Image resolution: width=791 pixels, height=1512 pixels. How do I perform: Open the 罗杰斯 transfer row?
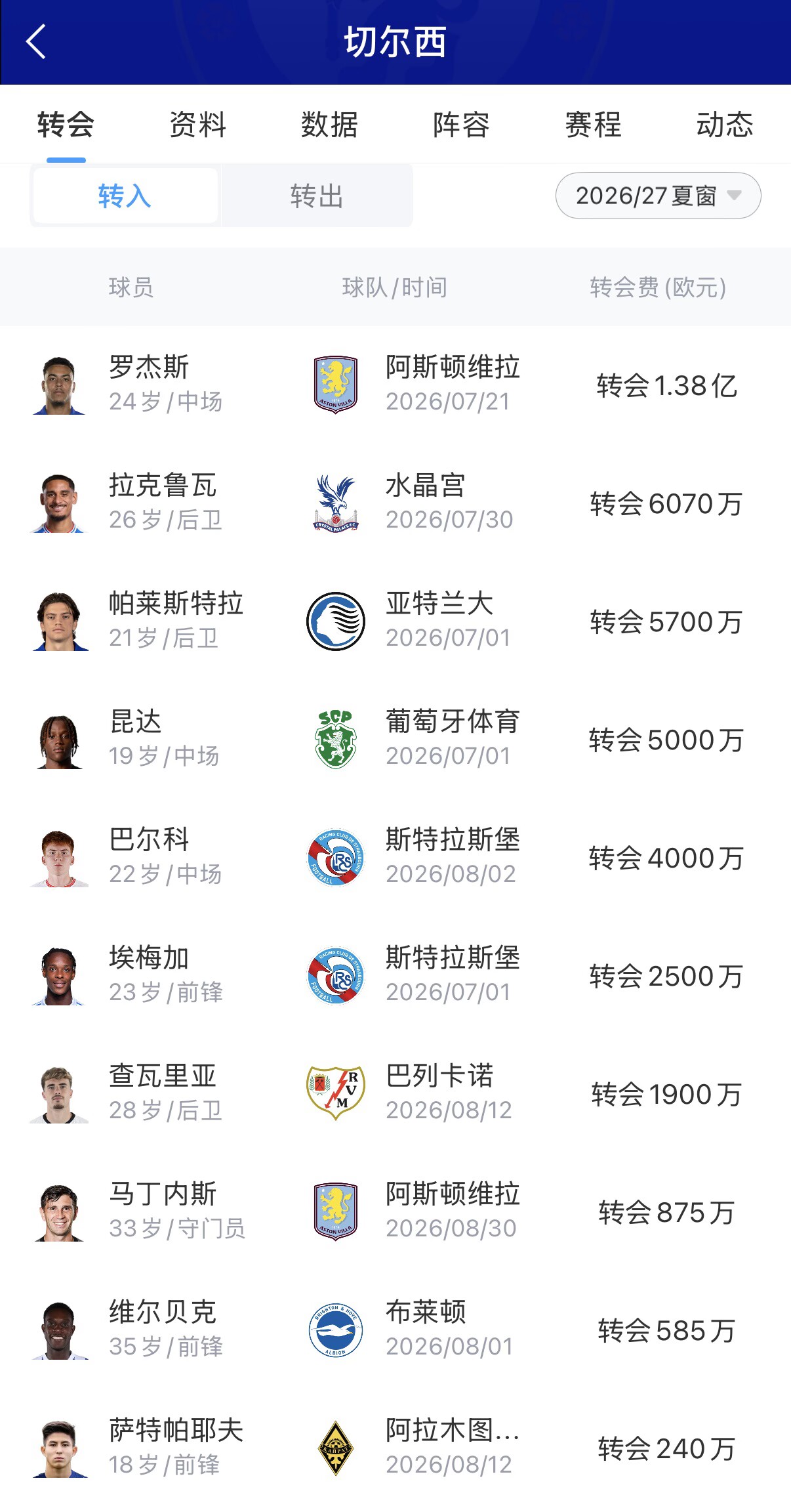coord(395,385)
